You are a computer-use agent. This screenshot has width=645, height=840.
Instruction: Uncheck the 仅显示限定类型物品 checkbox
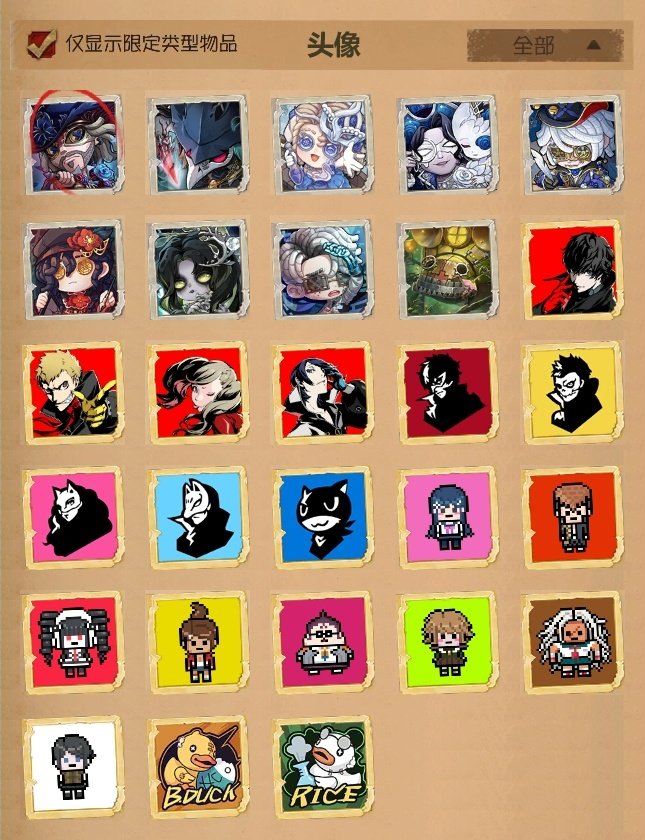coord(42,44)
